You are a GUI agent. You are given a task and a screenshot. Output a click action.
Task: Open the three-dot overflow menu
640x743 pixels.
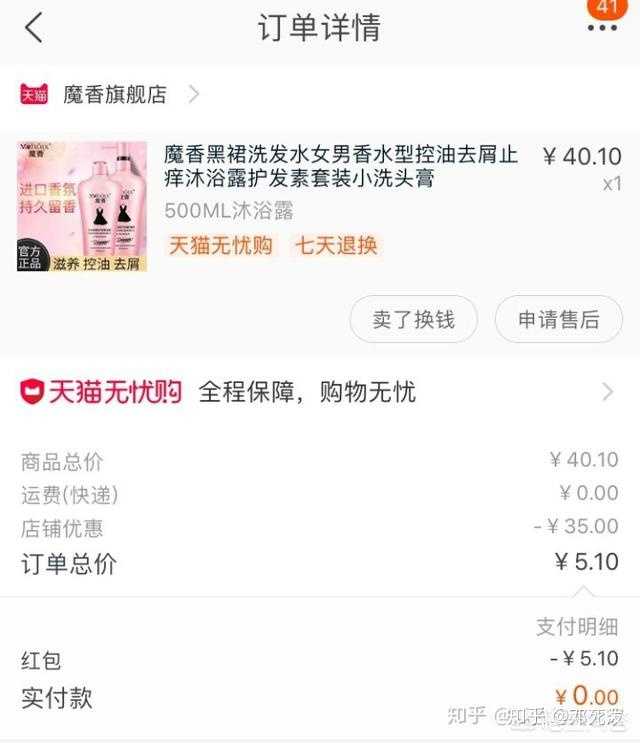(x=603, y=29)
